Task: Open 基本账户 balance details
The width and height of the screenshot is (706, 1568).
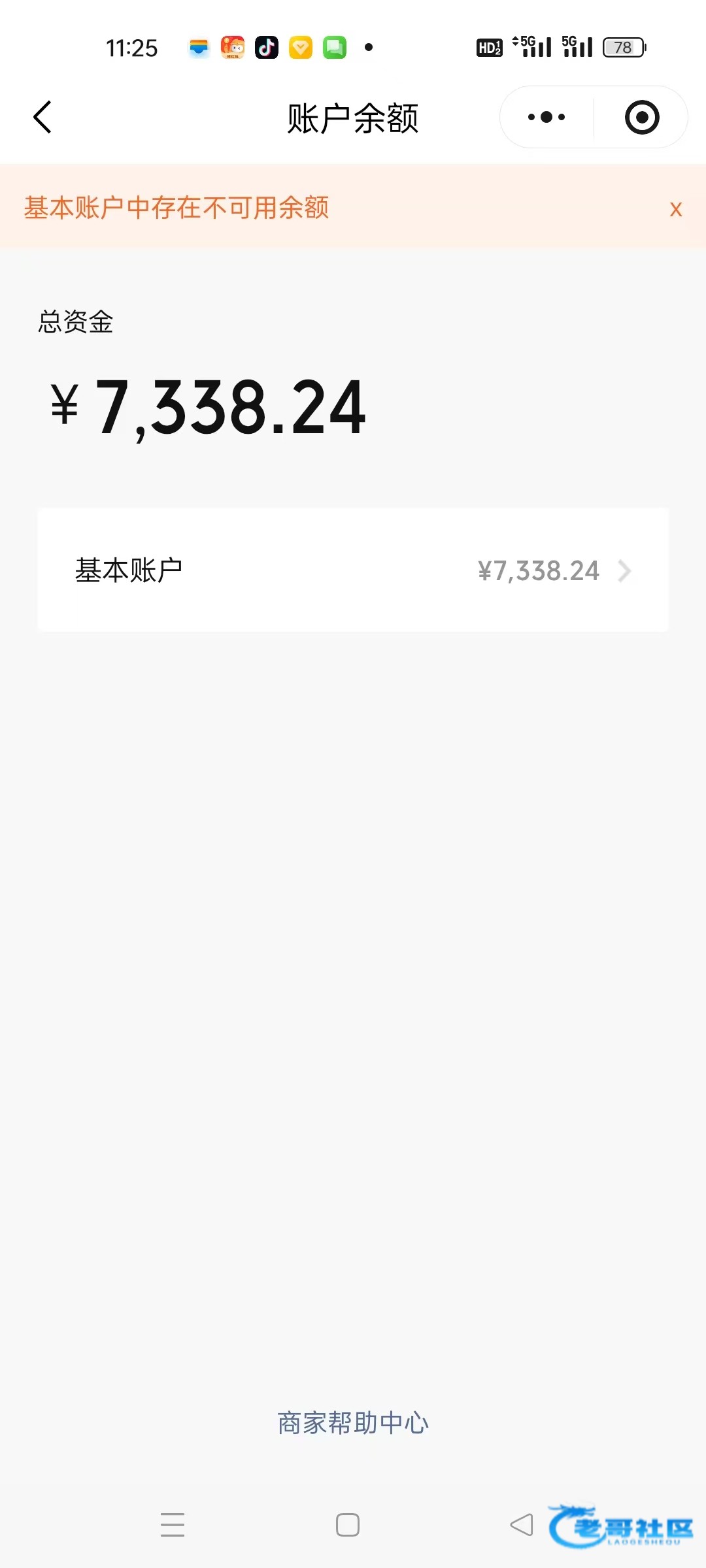Action: (353, 570)
